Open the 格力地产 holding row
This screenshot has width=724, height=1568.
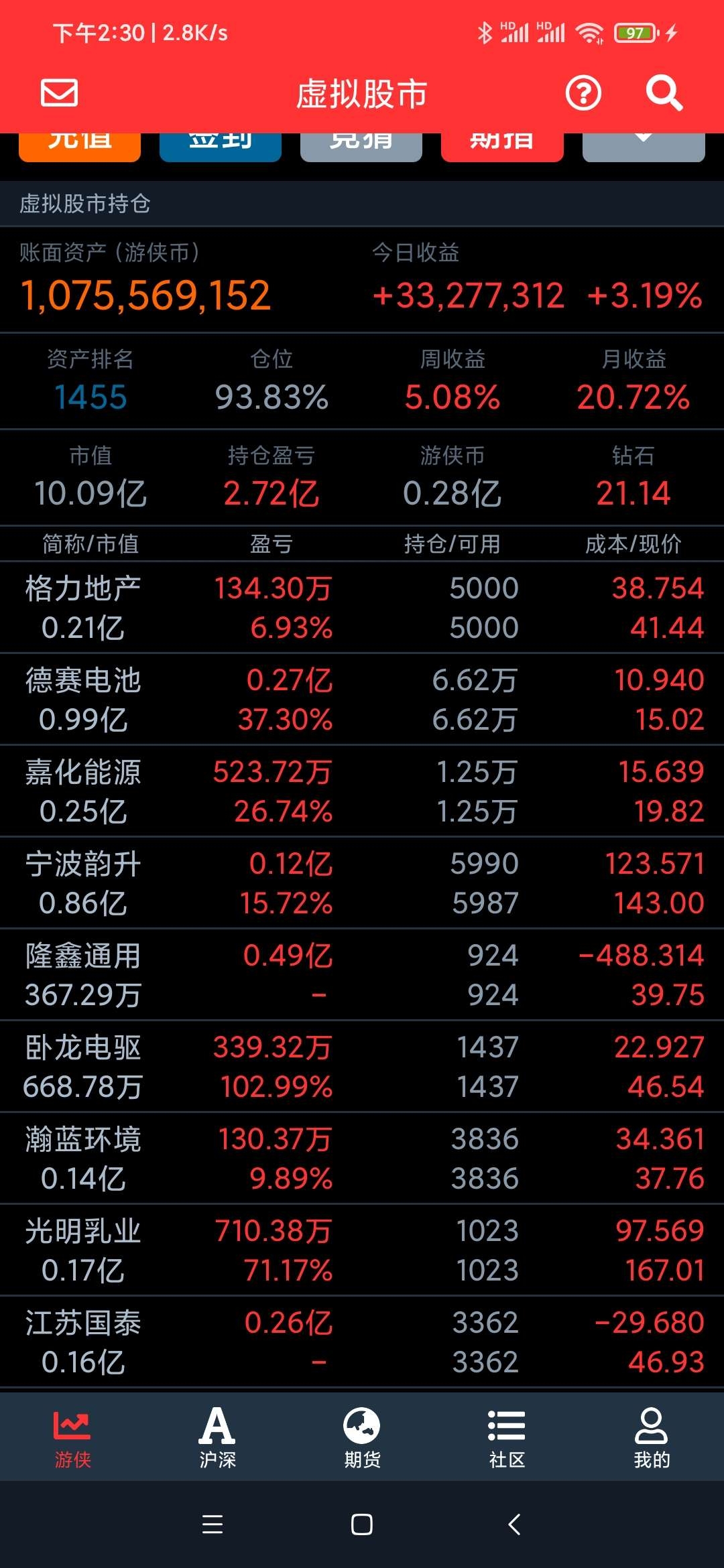[x=362, y=608]
